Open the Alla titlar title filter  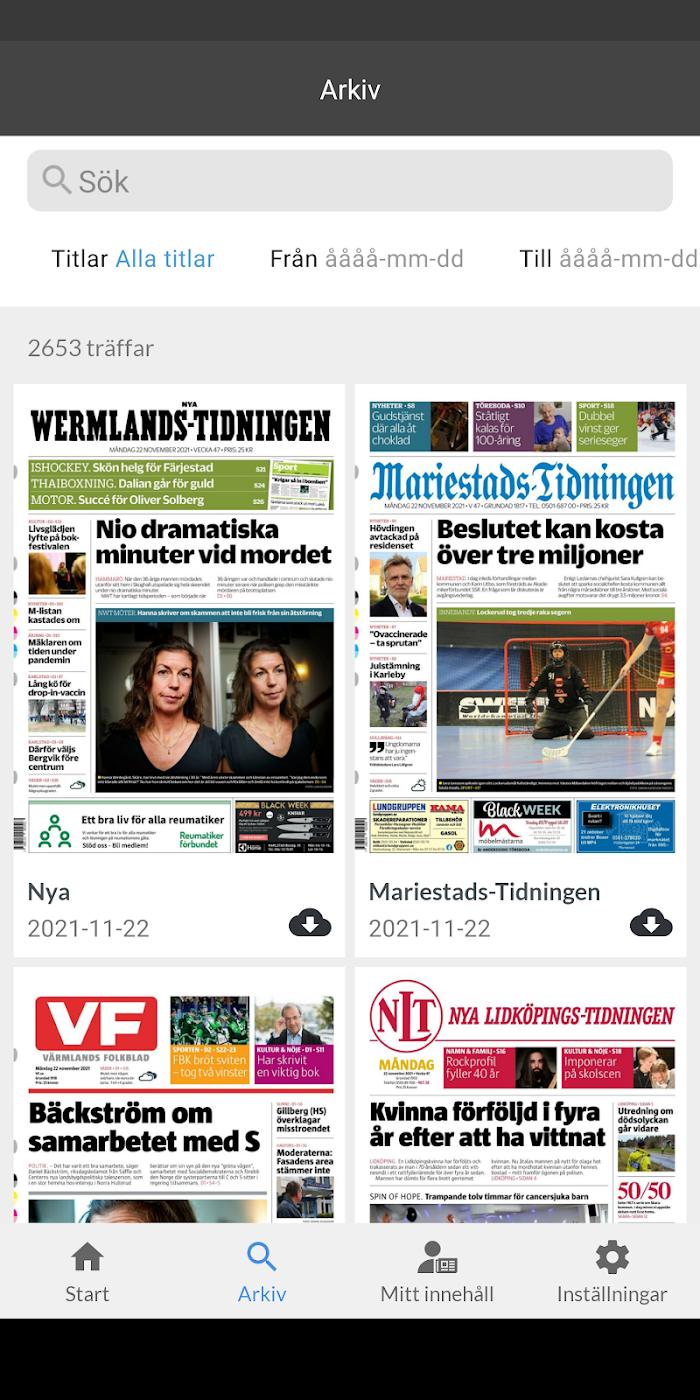(x=165, y=259)
